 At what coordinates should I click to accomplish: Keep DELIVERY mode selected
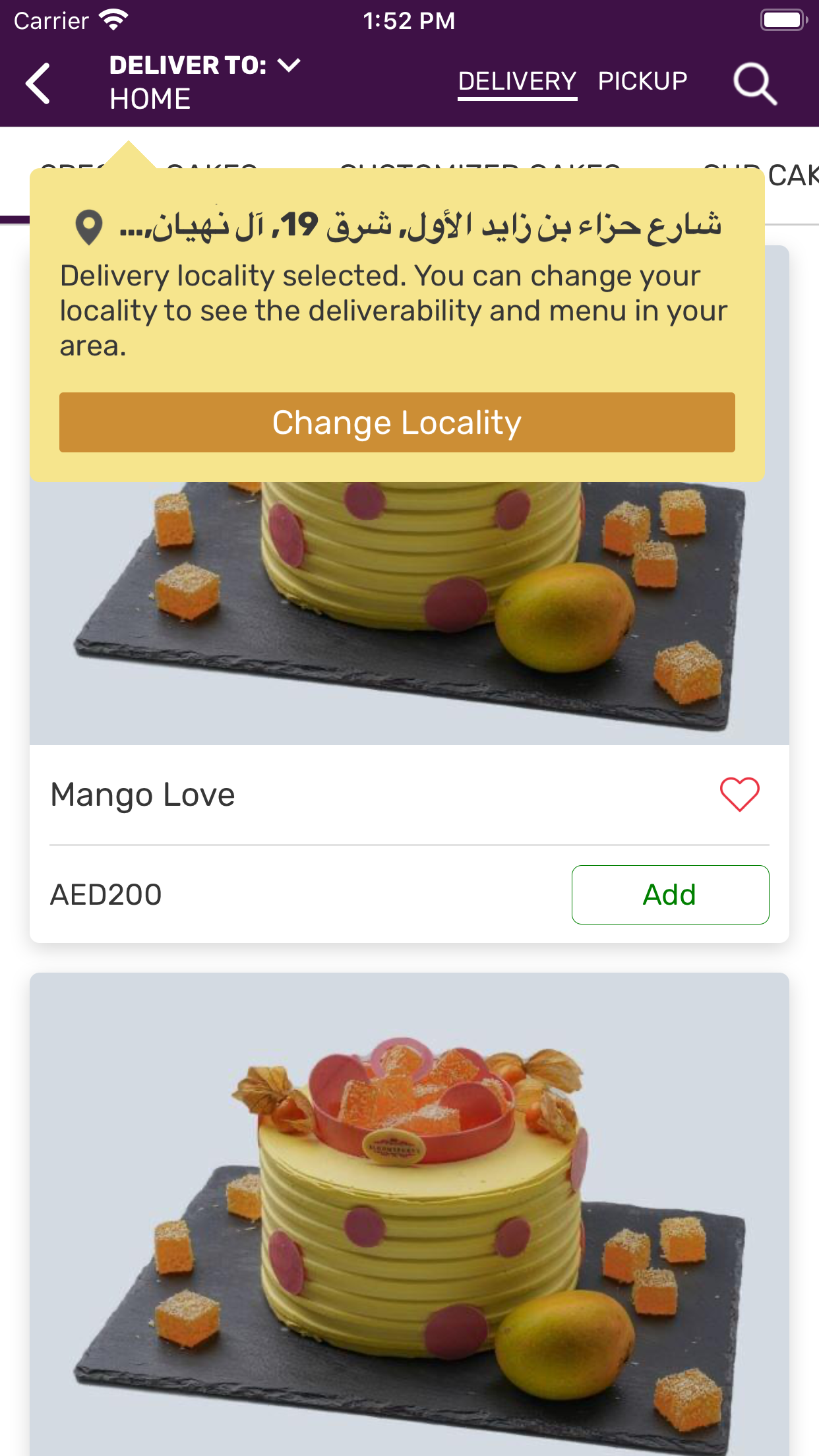pyautogui.click(x=517, y=80)
